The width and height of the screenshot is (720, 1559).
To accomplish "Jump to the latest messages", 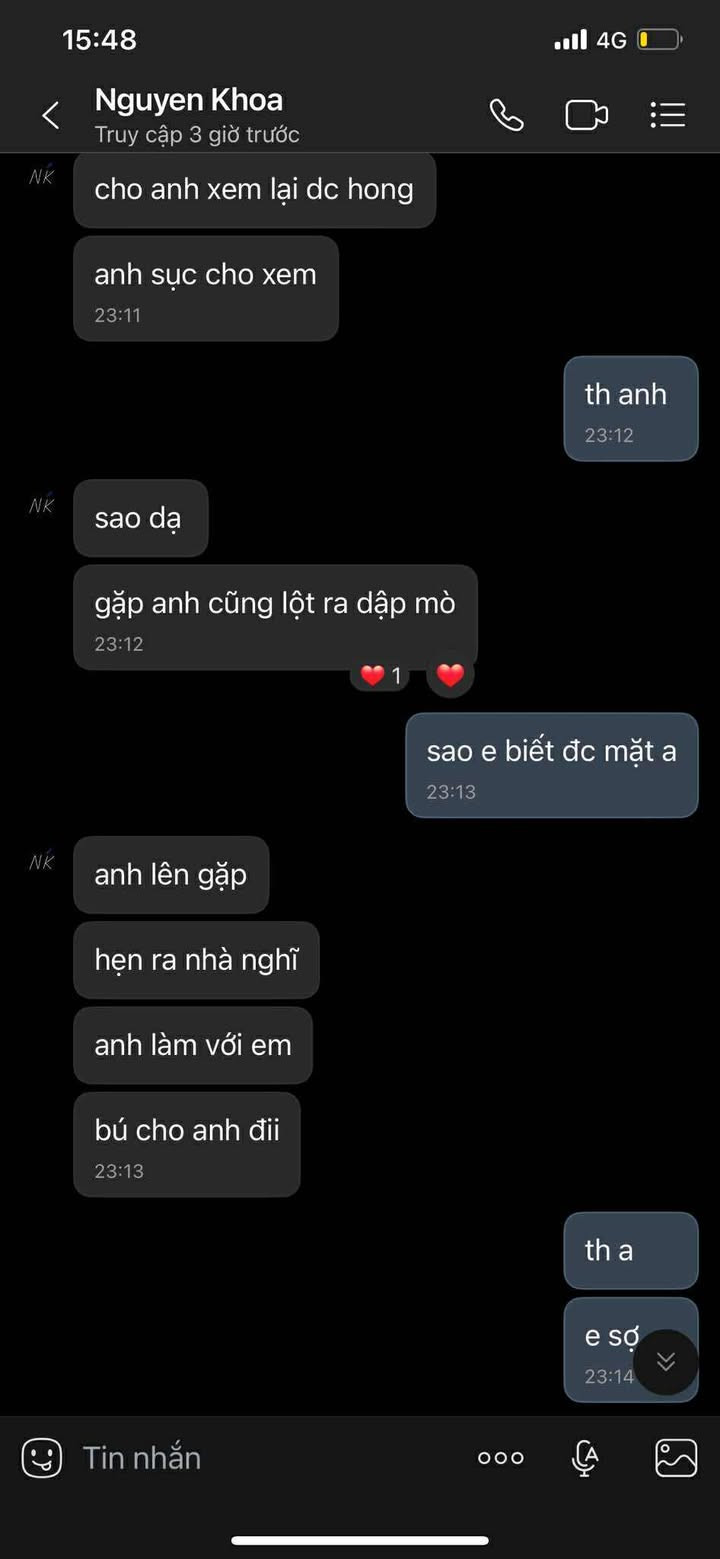I will click(x=666, y=1362).
